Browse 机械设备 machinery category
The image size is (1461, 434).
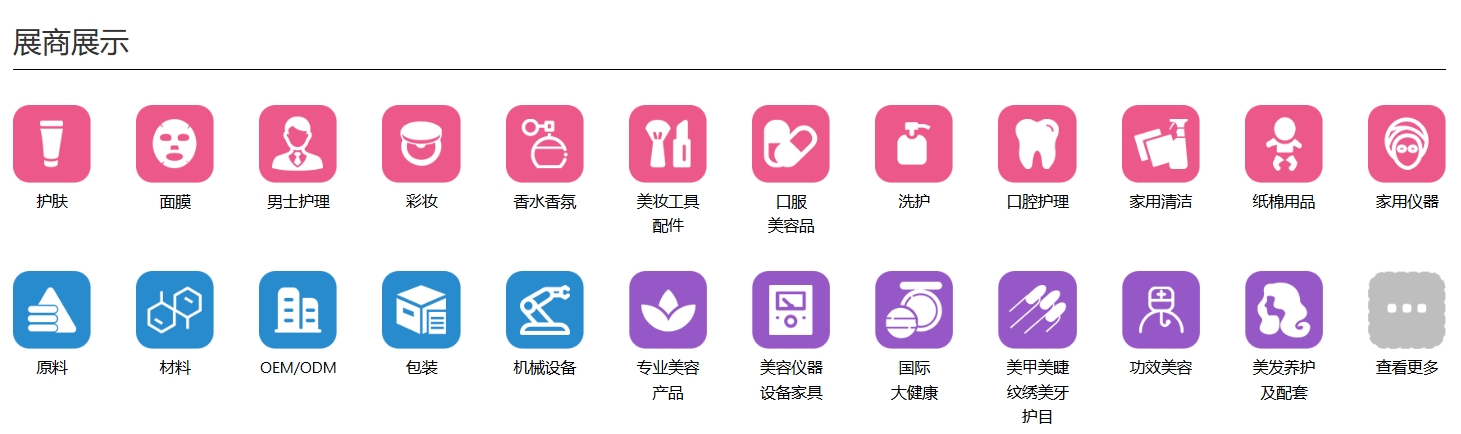point(545,310)
